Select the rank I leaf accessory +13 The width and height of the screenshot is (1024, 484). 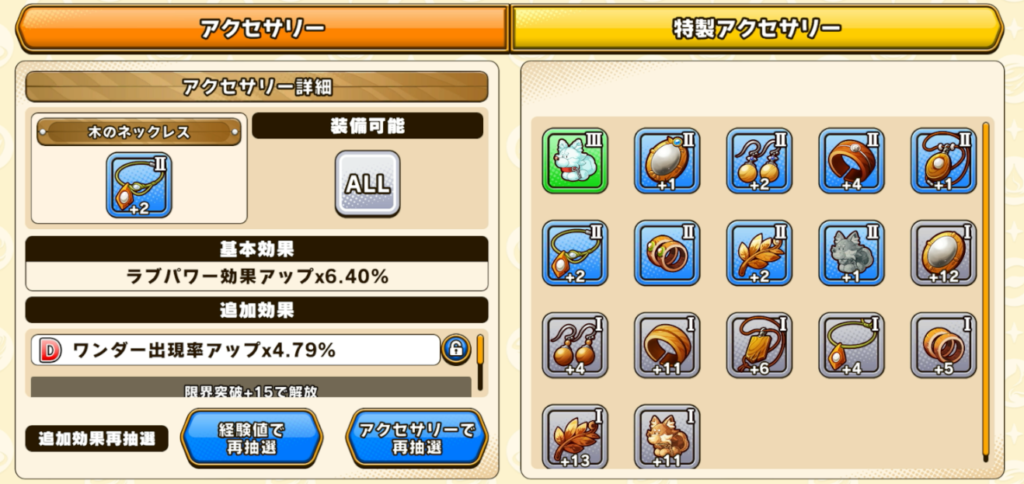tap(575, 436)
